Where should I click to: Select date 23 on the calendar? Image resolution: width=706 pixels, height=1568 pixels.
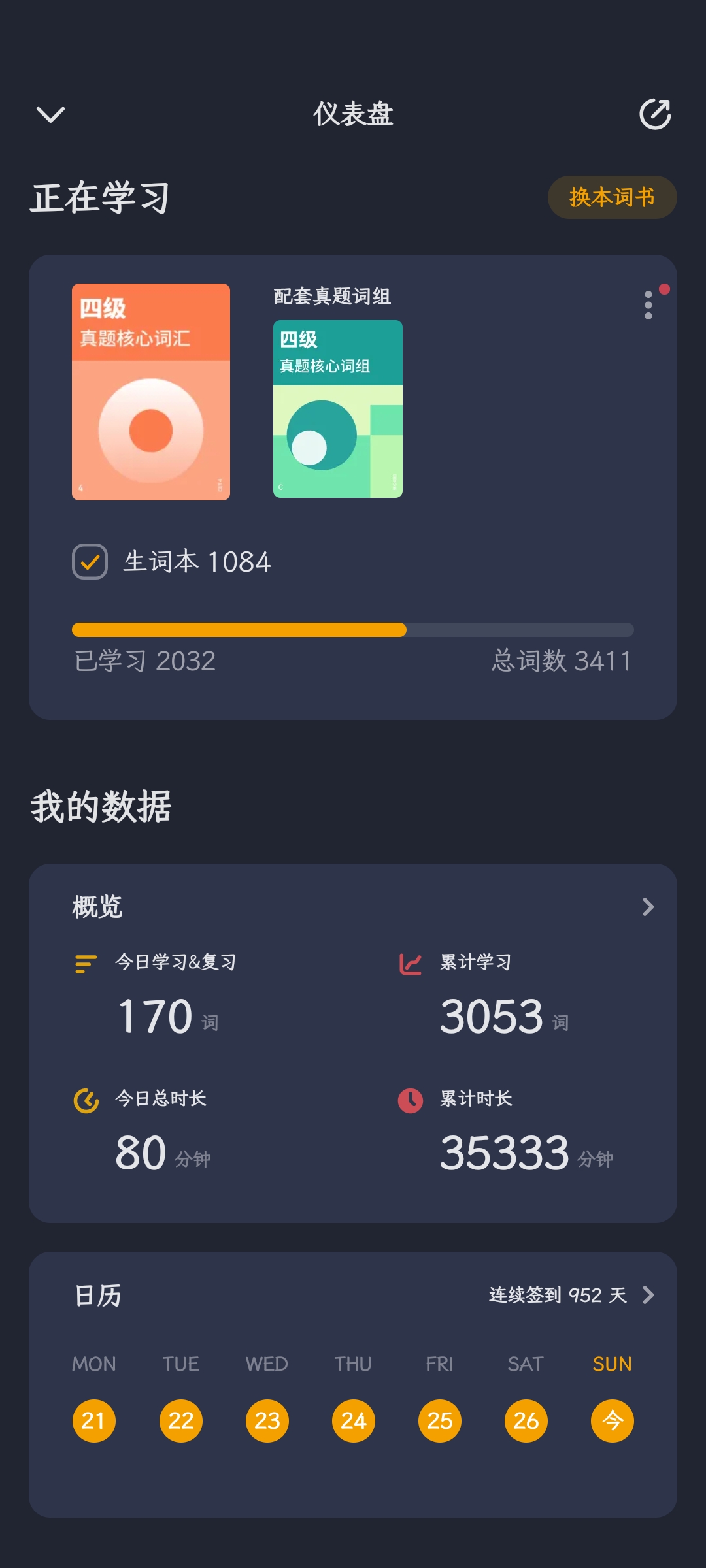(x=267, y=1420)
